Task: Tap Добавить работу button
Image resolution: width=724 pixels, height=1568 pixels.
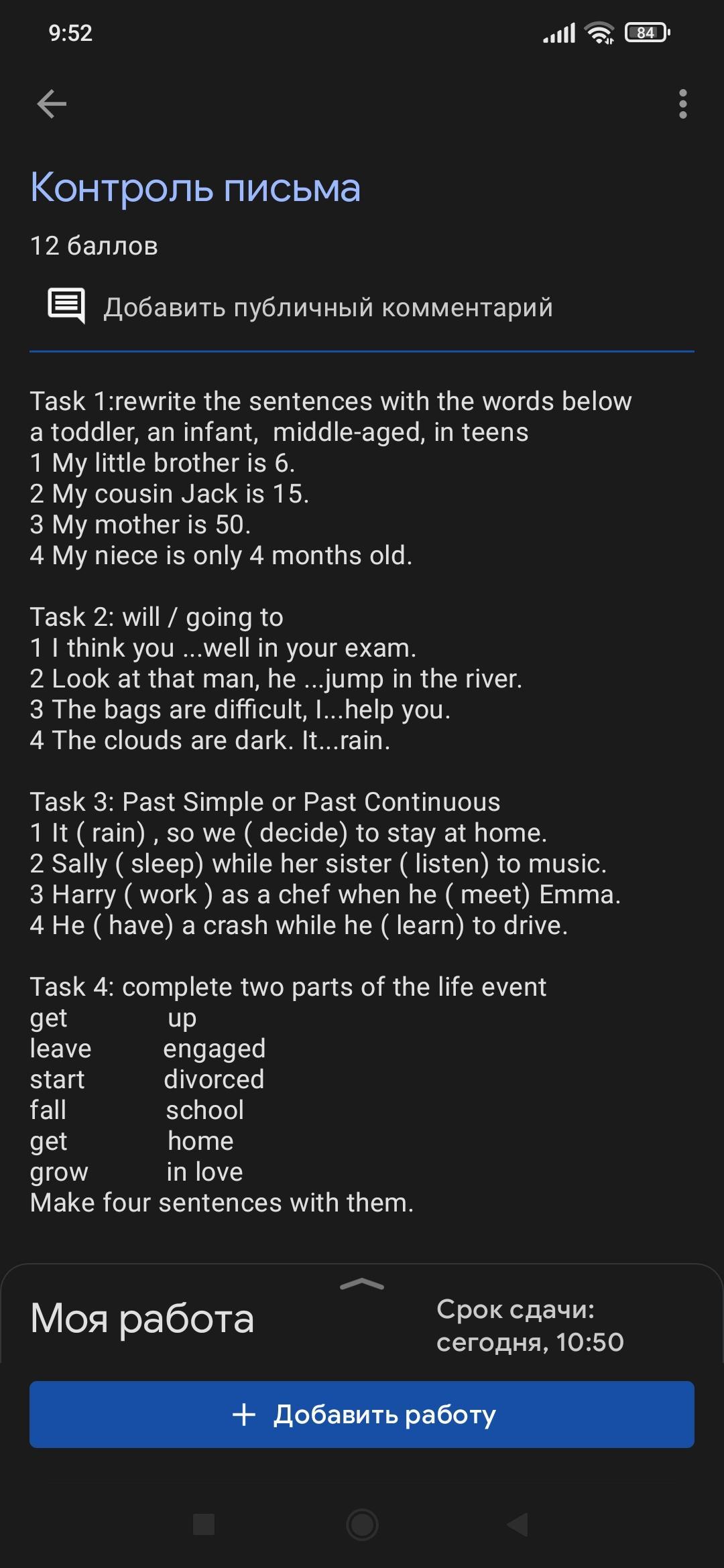Action: click(x=362, y=1415)
